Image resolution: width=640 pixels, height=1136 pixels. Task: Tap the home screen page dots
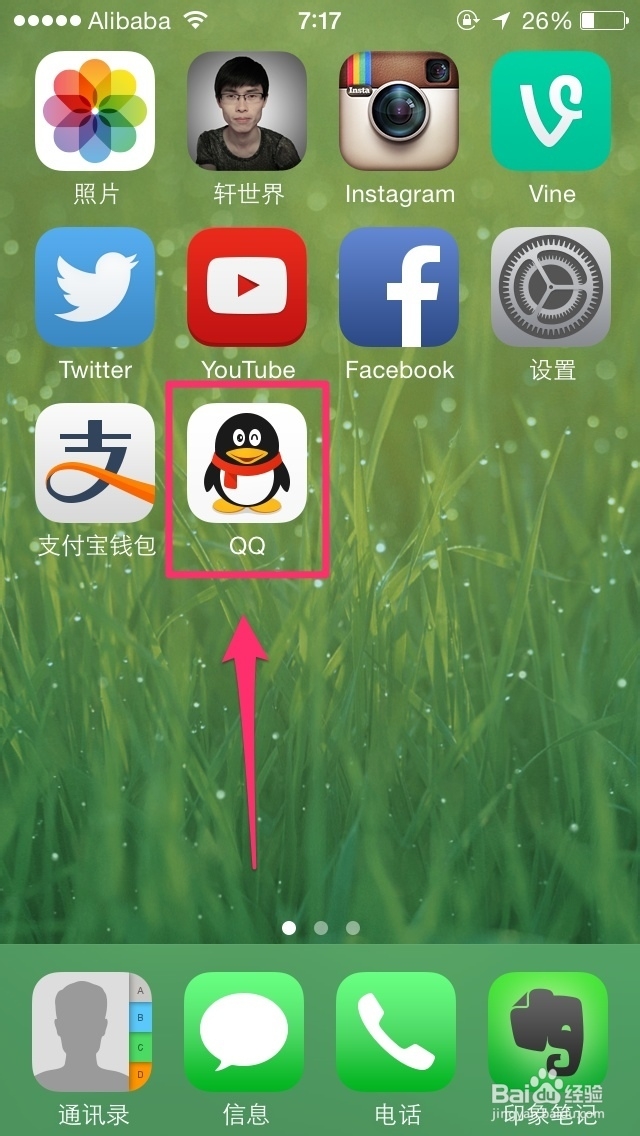[x=320, y=928]
